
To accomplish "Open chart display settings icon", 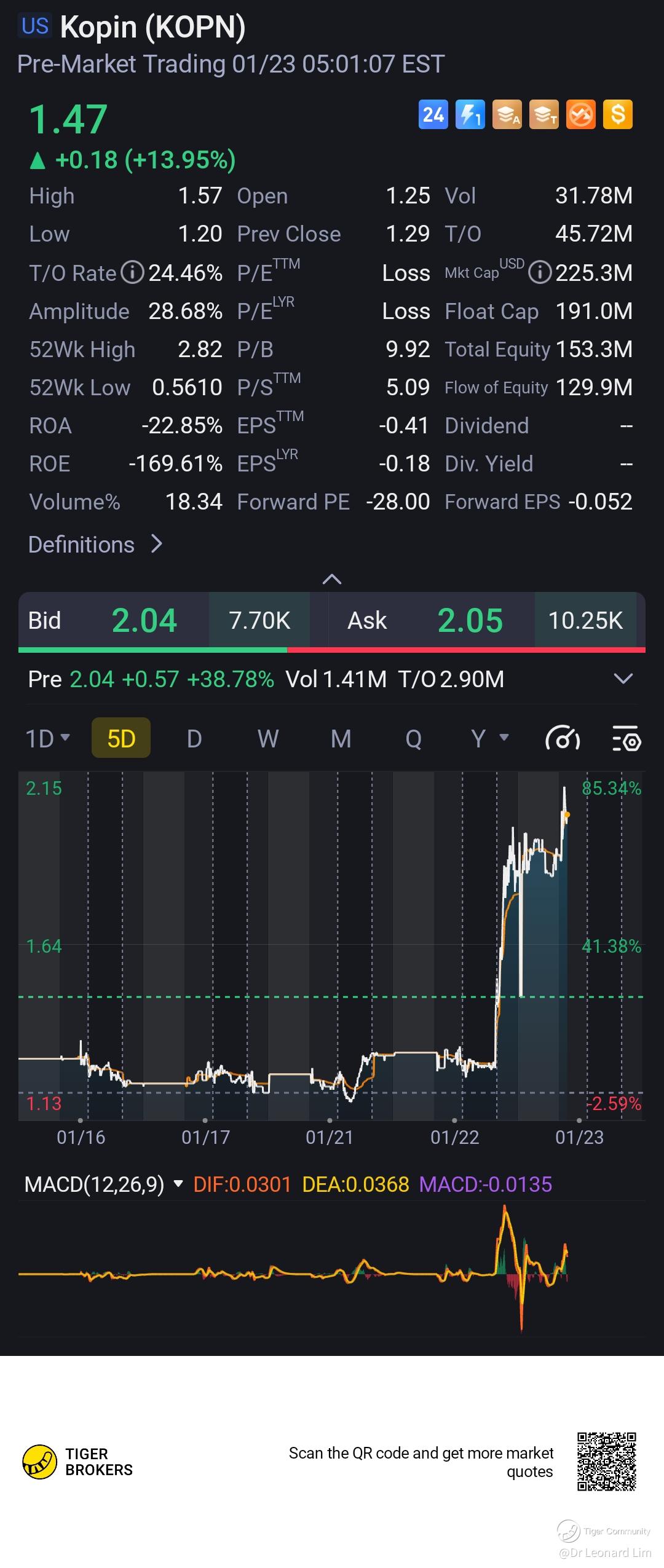I will [626, 738].
